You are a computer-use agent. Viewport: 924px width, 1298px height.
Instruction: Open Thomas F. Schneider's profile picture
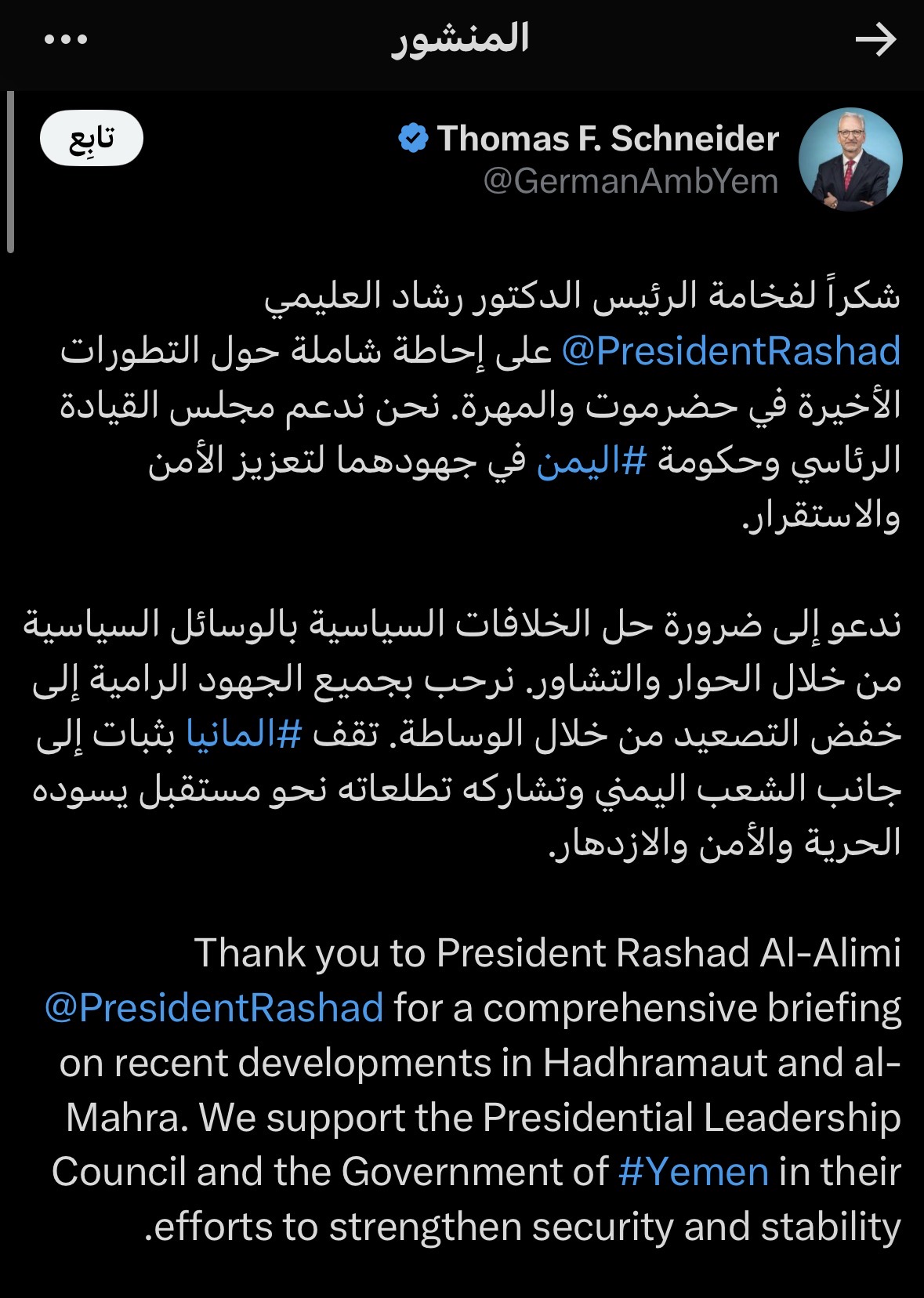click(850, 160)
